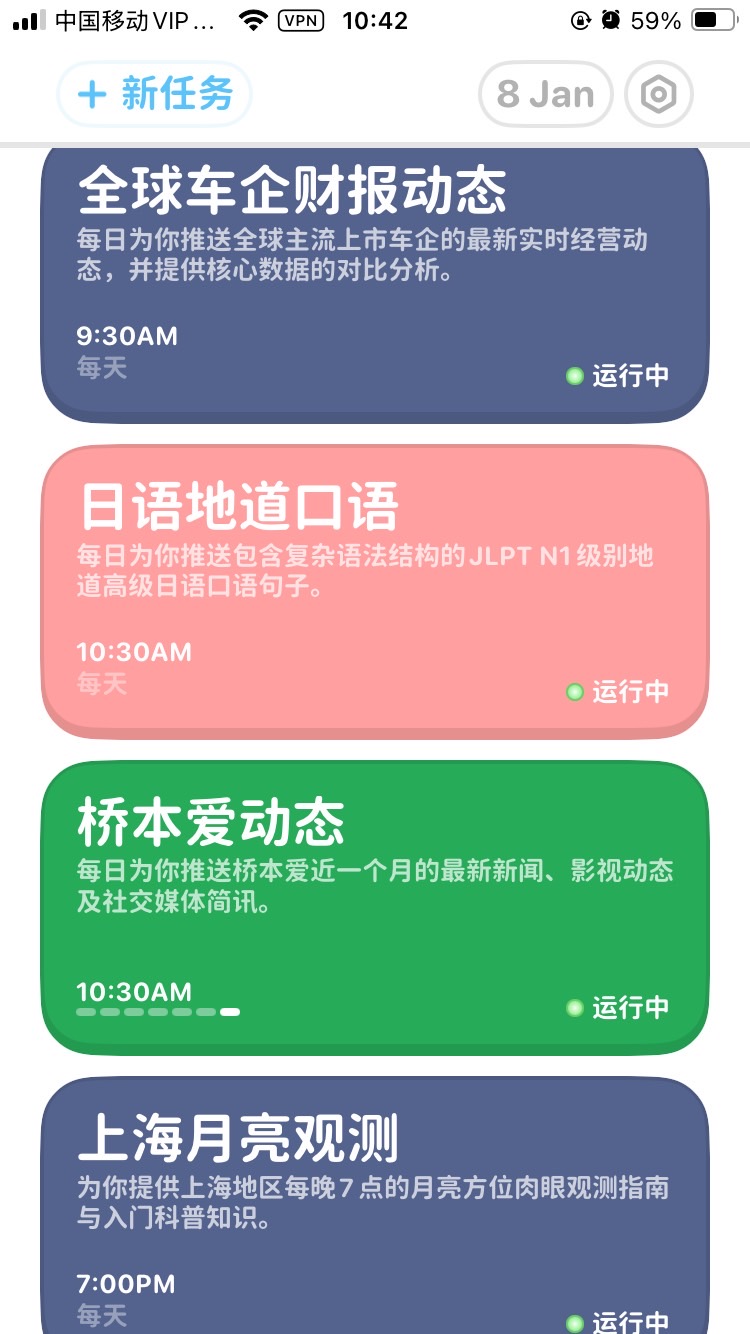View the 桥本爱动态 task card
The width and height of the screenshot is (750, 1334).
click(374, 905)
